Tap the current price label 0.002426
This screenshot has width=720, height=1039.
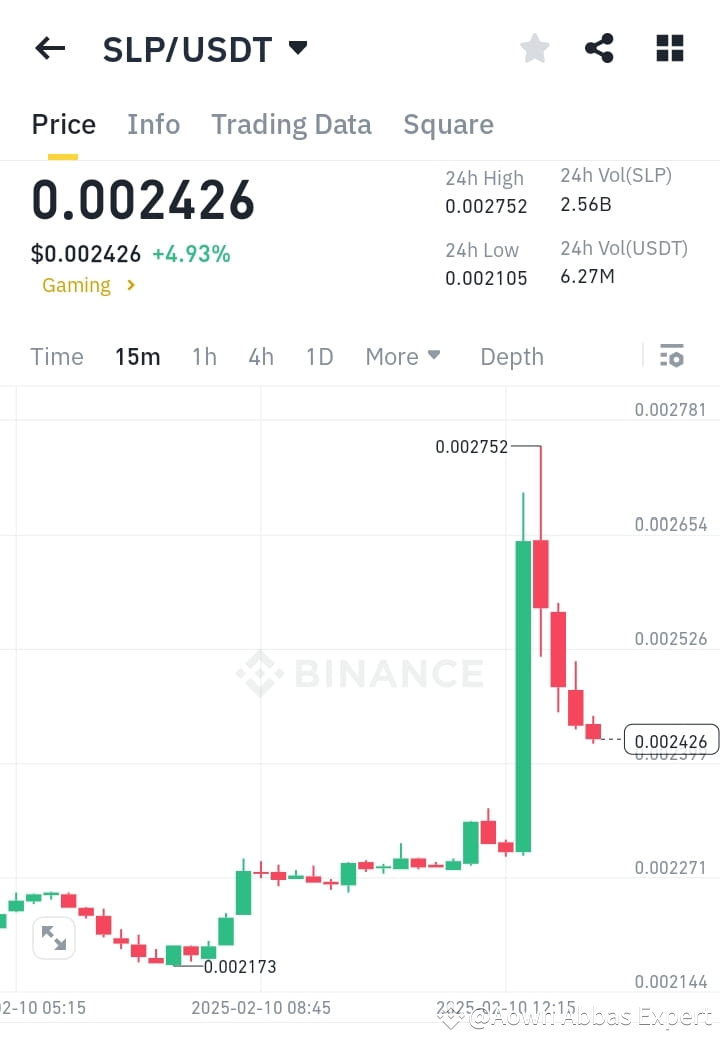tap(671, 740)
